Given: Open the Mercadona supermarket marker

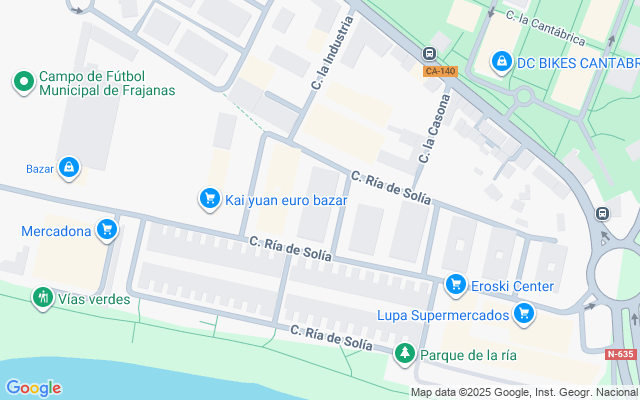Looking at the screenshot, I should click(x=107, y=232).
